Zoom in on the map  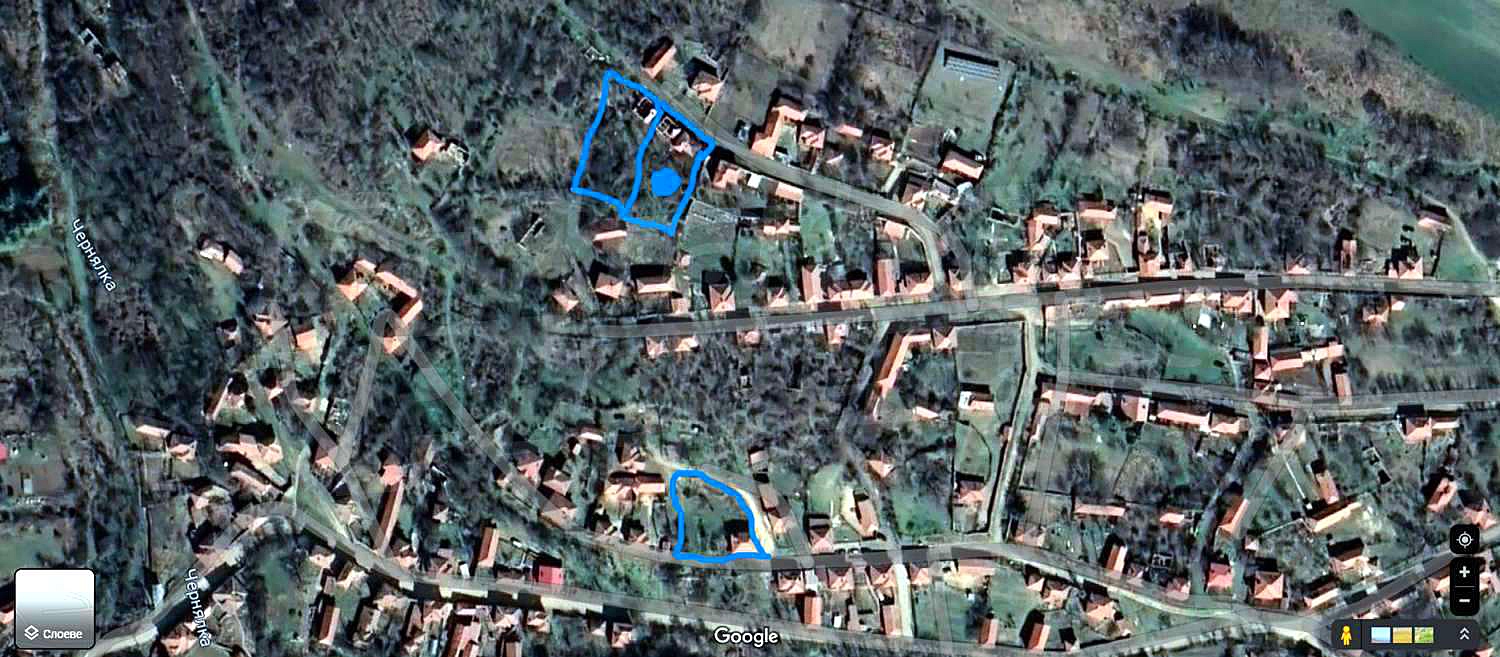coord(1464,572)
